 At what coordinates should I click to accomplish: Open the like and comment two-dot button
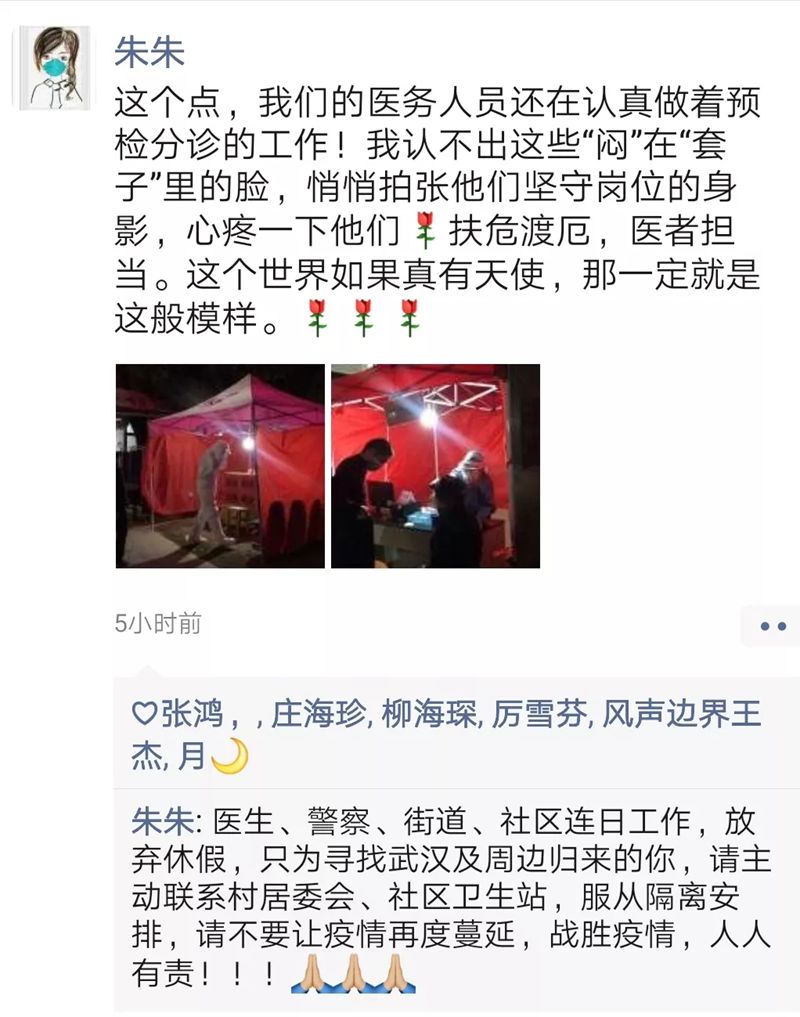point(772,627)
